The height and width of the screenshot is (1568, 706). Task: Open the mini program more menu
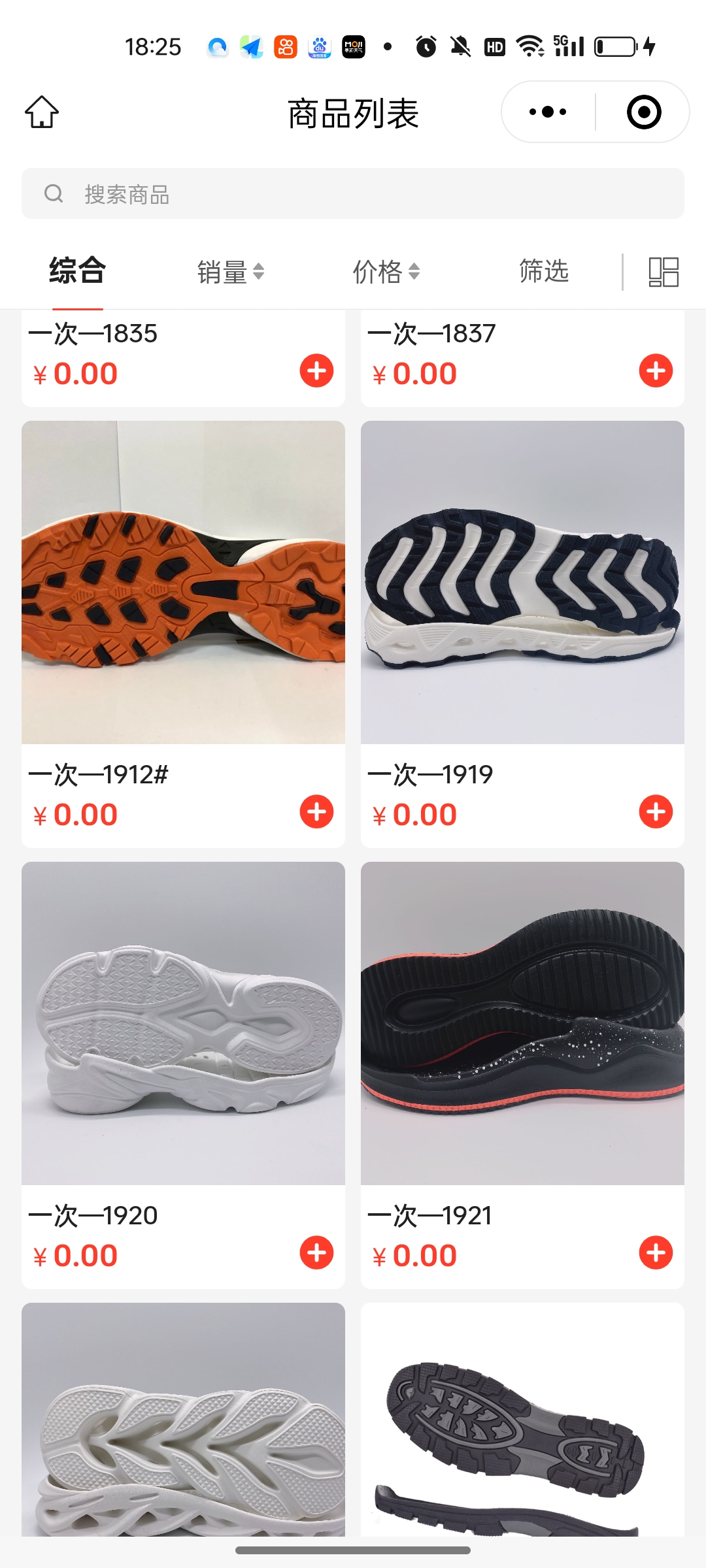pyautogui.click(x=548, y=112)
